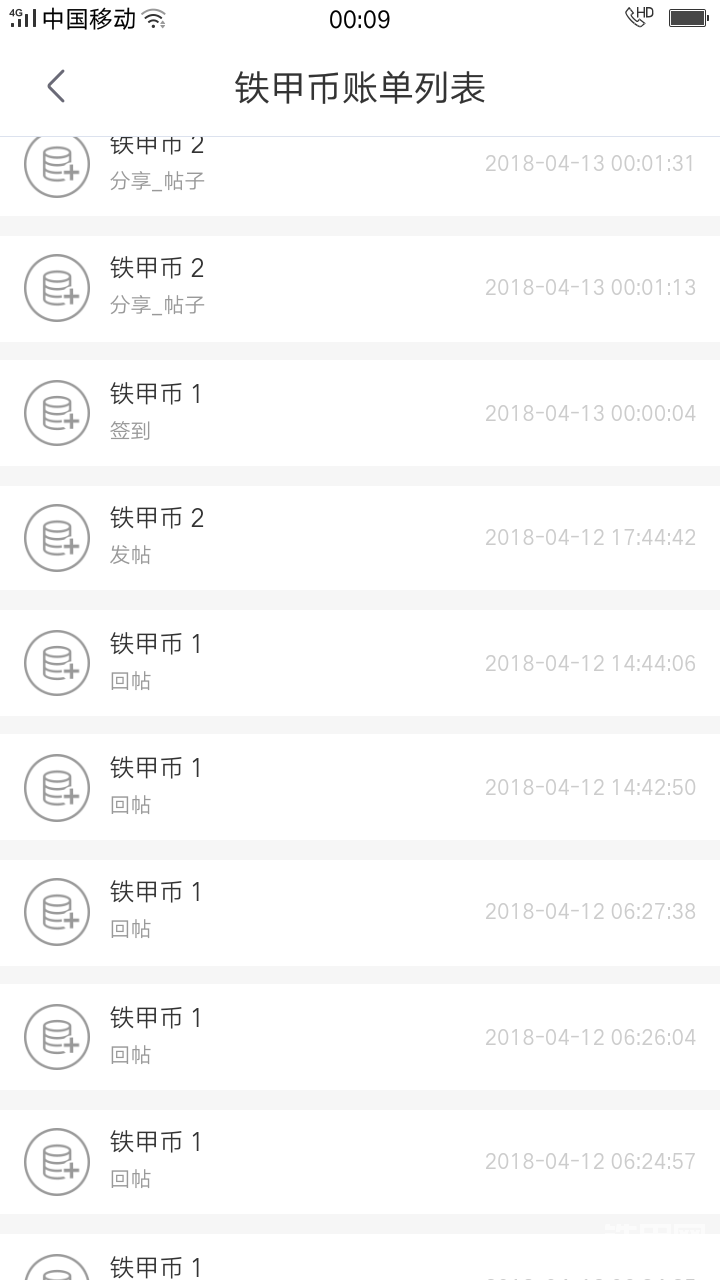
Task: Open the 发帖 entry dated 2018-04-12 17:44:42
Action: click(x=360, y=538)
